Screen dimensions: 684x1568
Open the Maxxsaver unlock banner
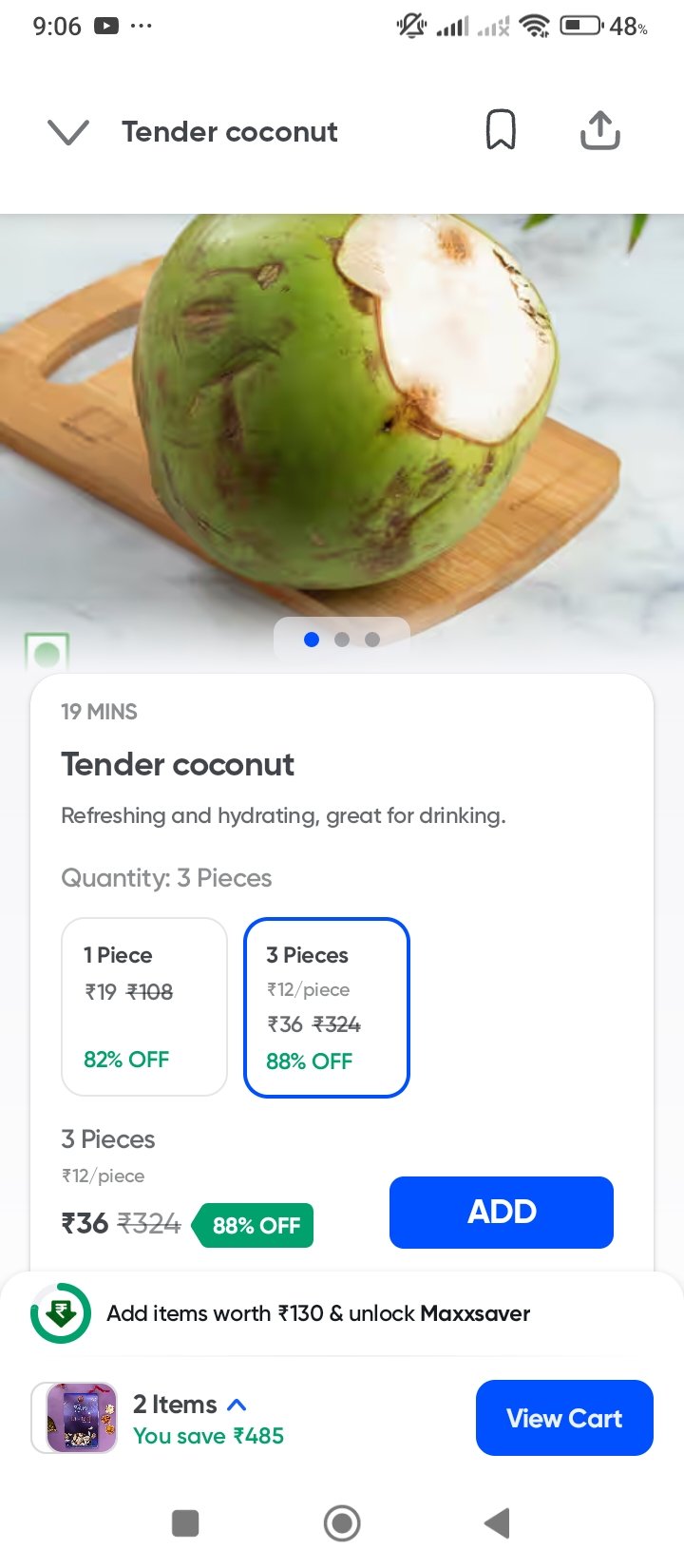tap(318, 1313)
